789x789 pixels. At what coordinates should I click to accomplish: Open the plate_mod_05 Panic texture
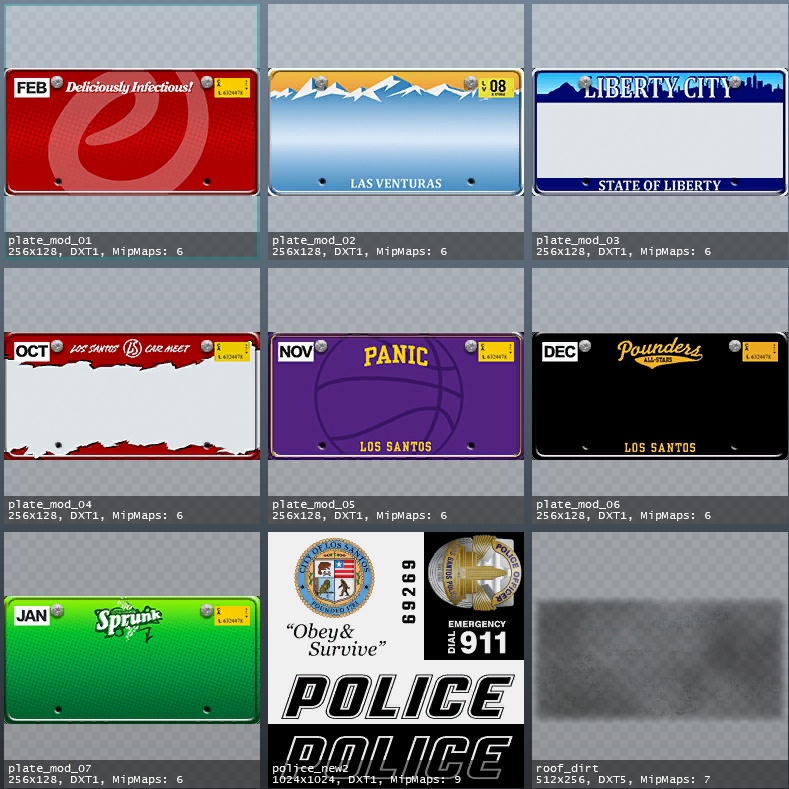(x=395, y=396)
